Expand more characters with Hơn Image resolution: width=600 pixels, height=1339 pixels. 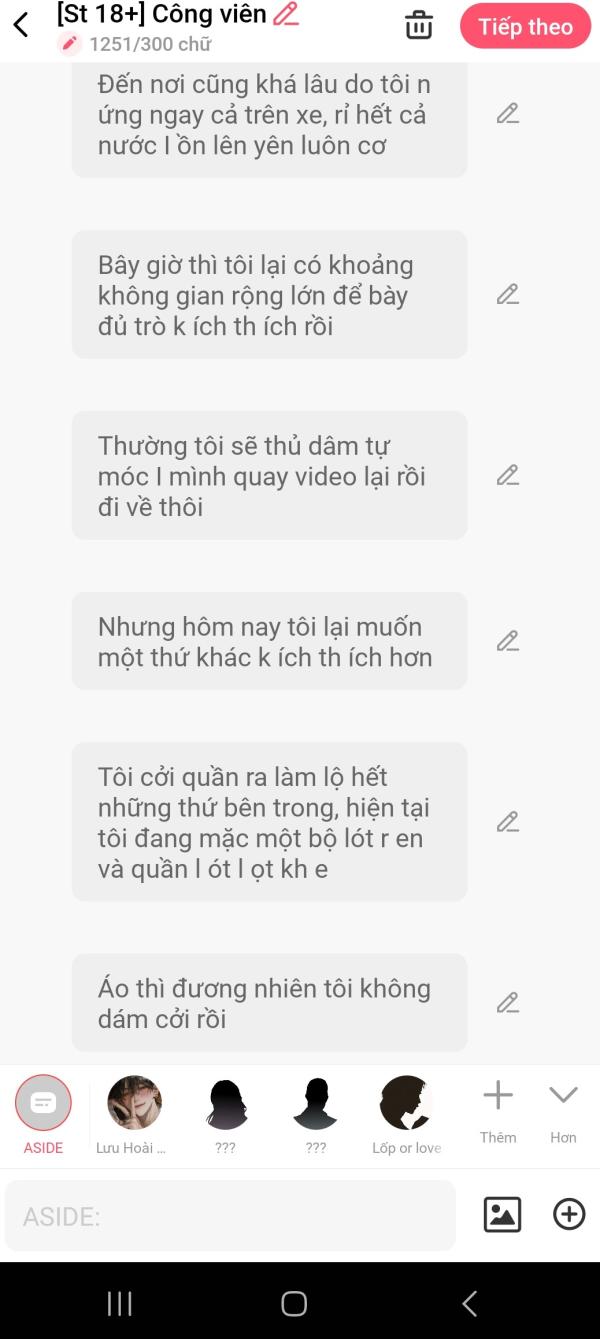point(563,1110)
